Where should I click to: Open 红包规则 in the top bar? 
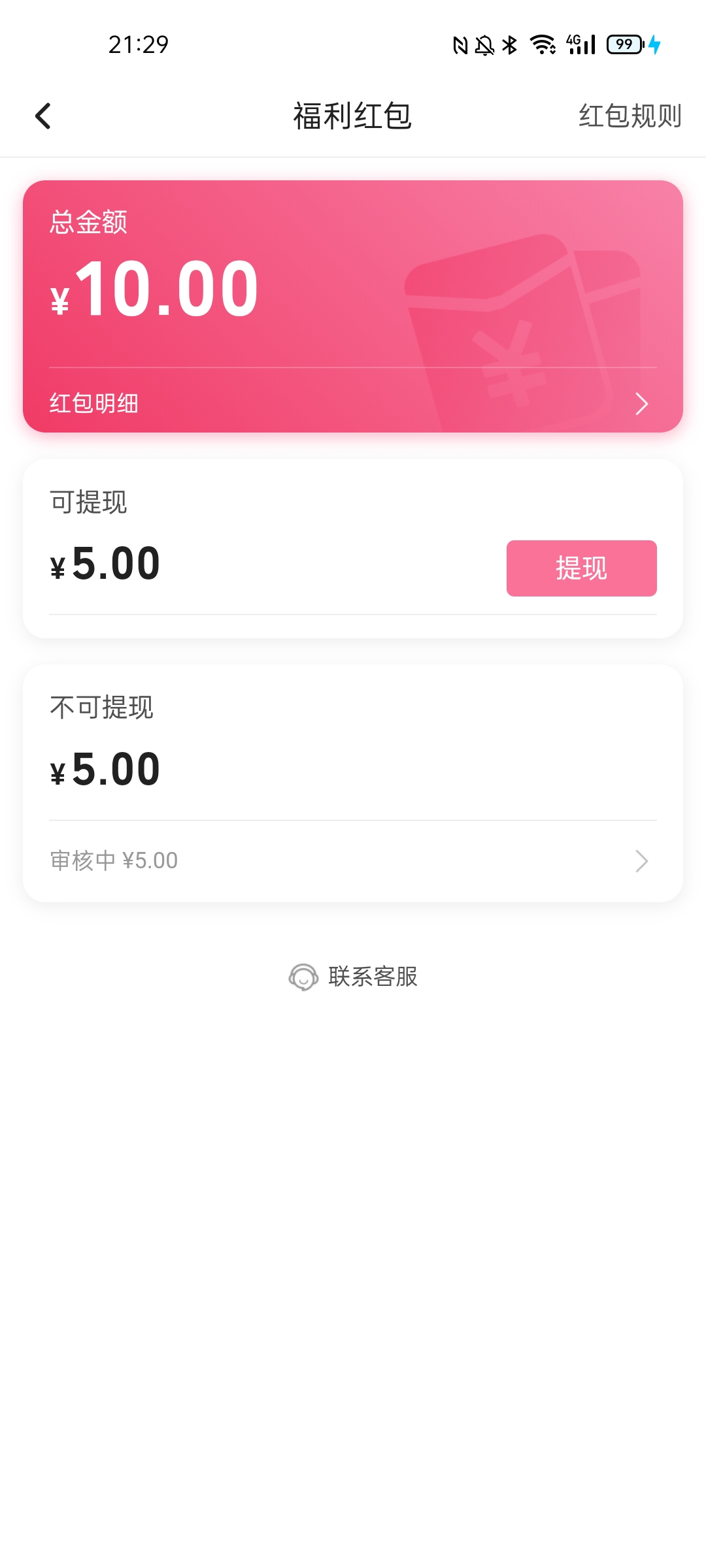[x=630, y=116]
